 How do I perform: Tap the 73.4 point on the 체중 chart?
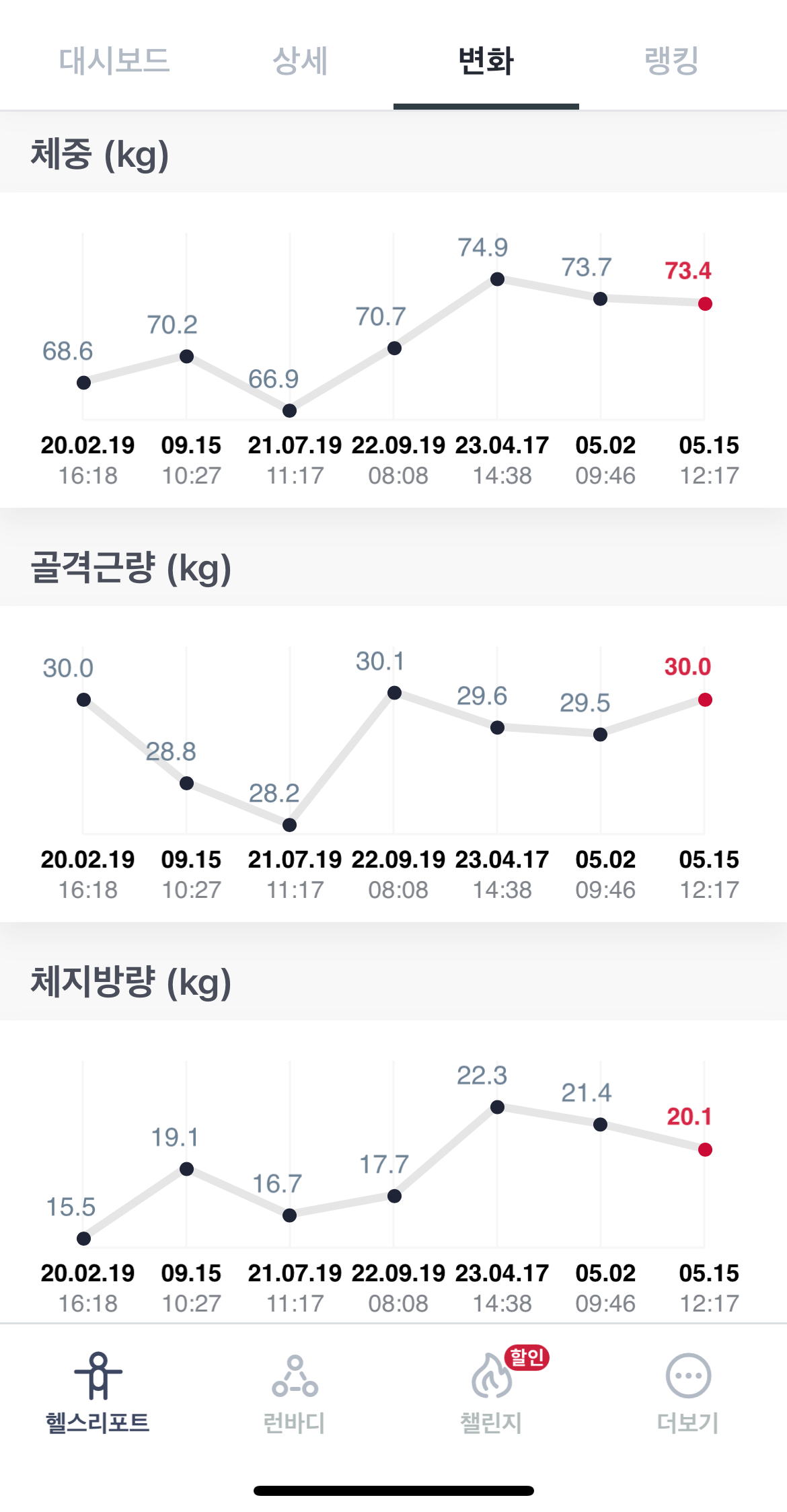click(x=705, y=304)
